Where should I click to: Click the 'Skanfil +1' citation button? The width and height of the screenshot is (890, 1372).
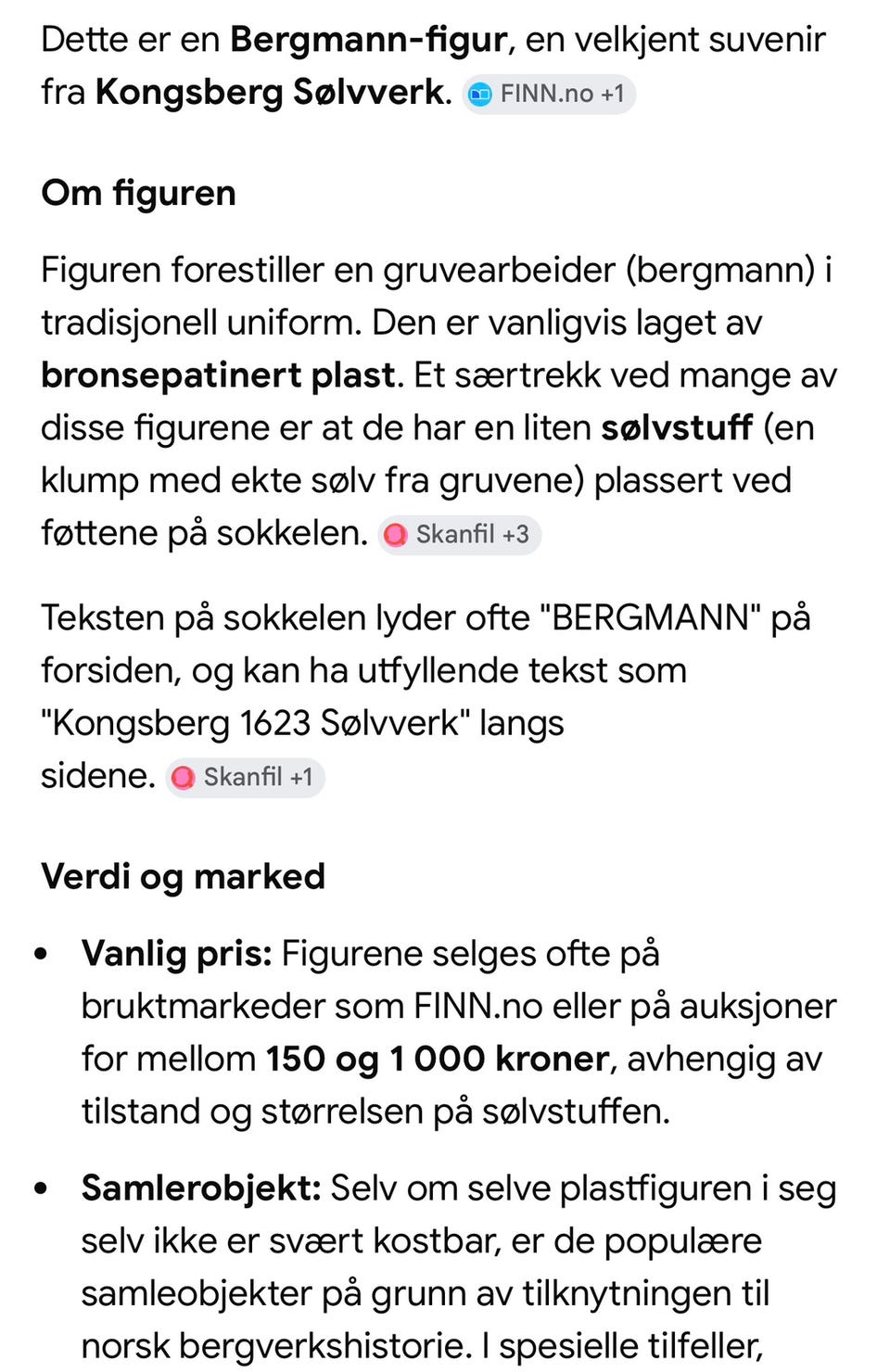pyautogui.click(x=245, y=777)
